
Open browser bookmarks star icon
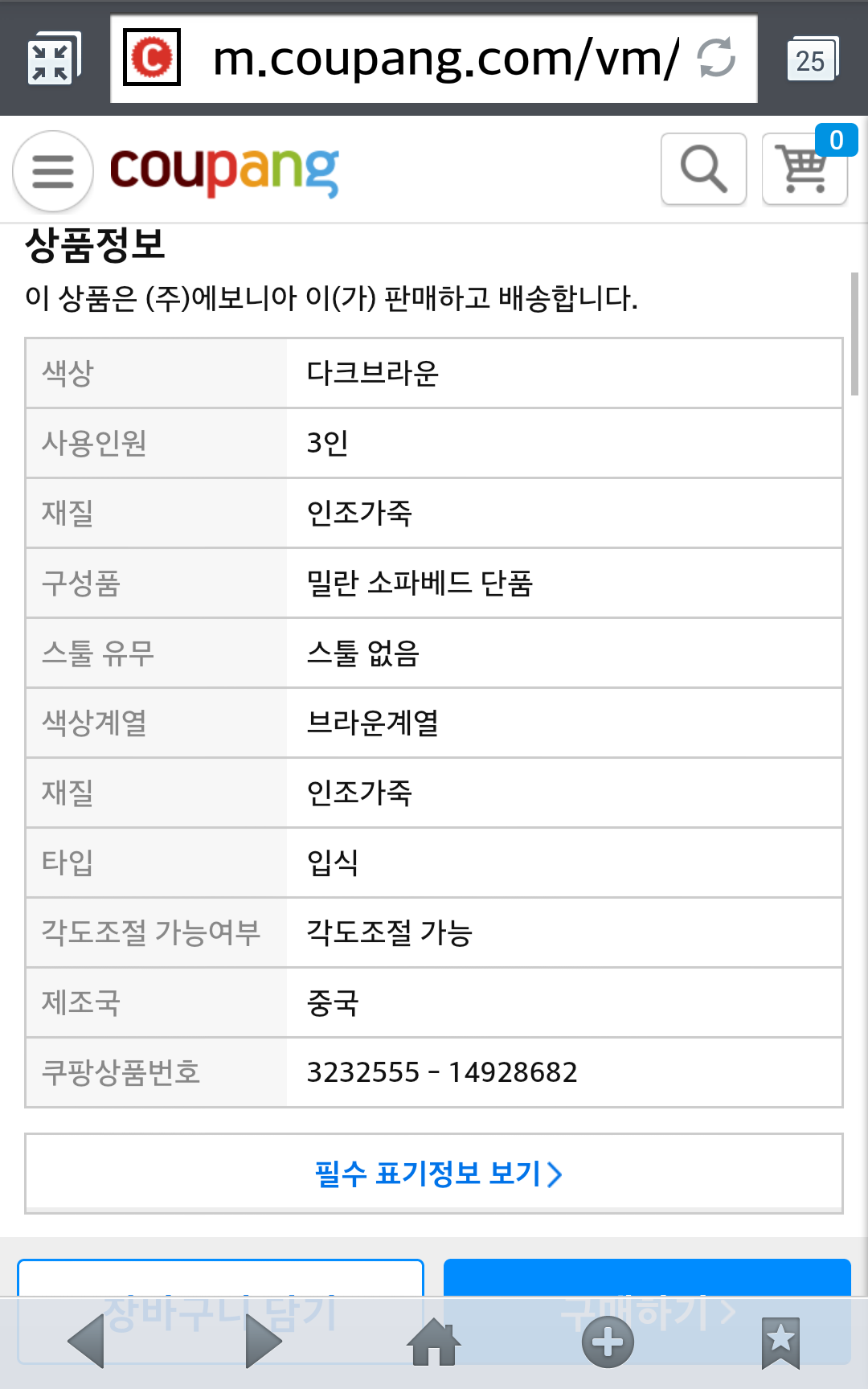(x=780, y=1342)
